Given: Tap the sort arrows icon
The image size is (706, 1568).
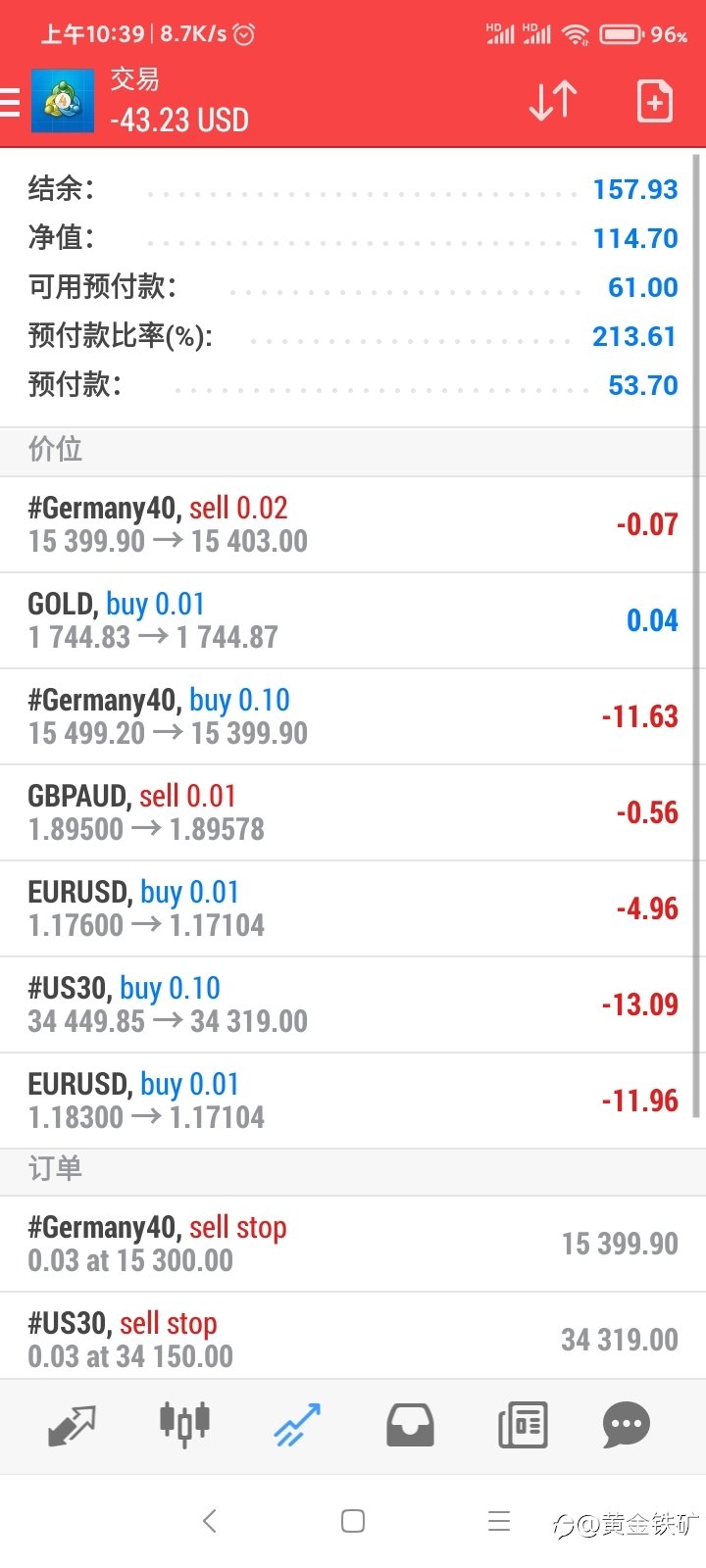Looking at the screenshot, I should (x=553, y=101).
